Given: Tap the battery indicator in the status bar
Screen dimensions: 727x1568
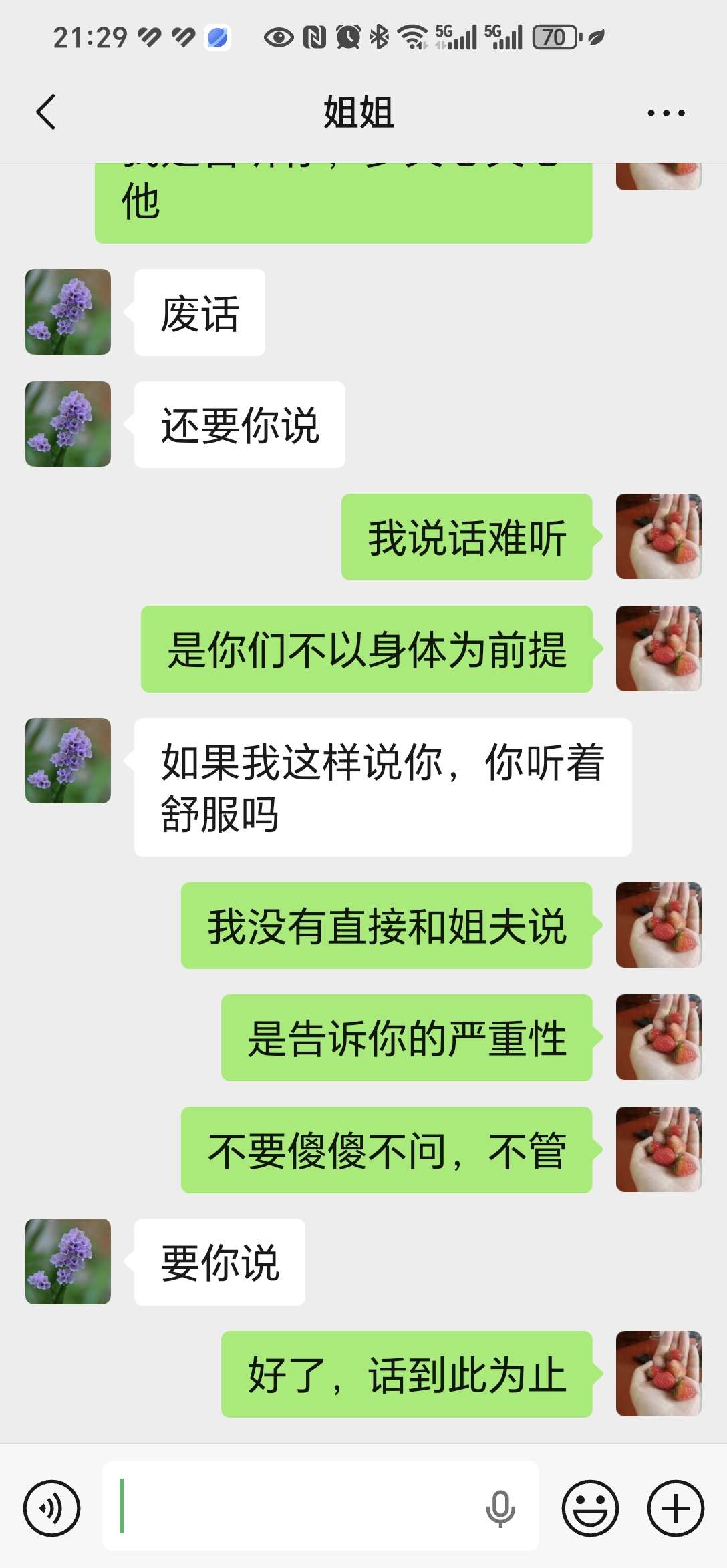Looking at the screenshot, I should [x=555, y=38].
